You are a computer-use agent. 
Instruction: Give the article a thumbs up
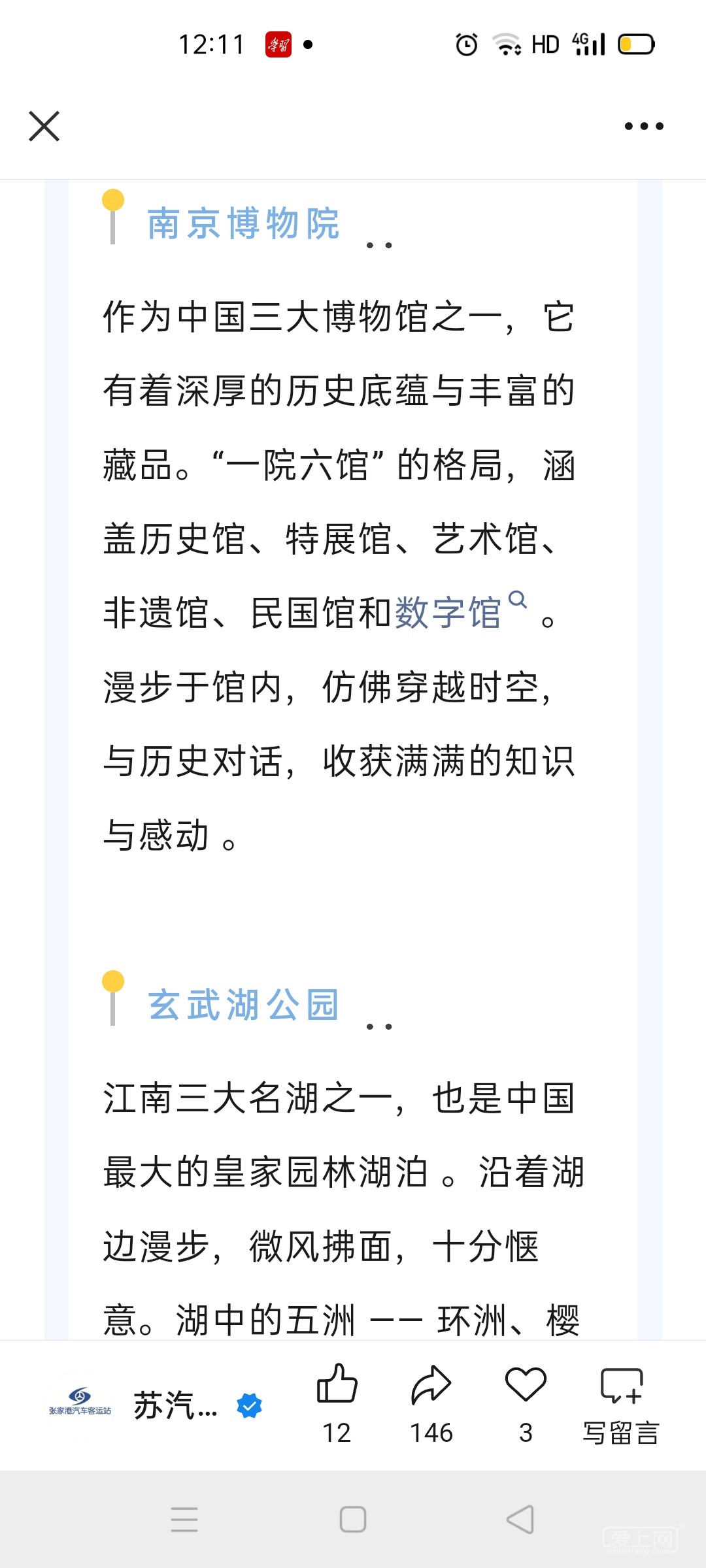[337, 1385]
